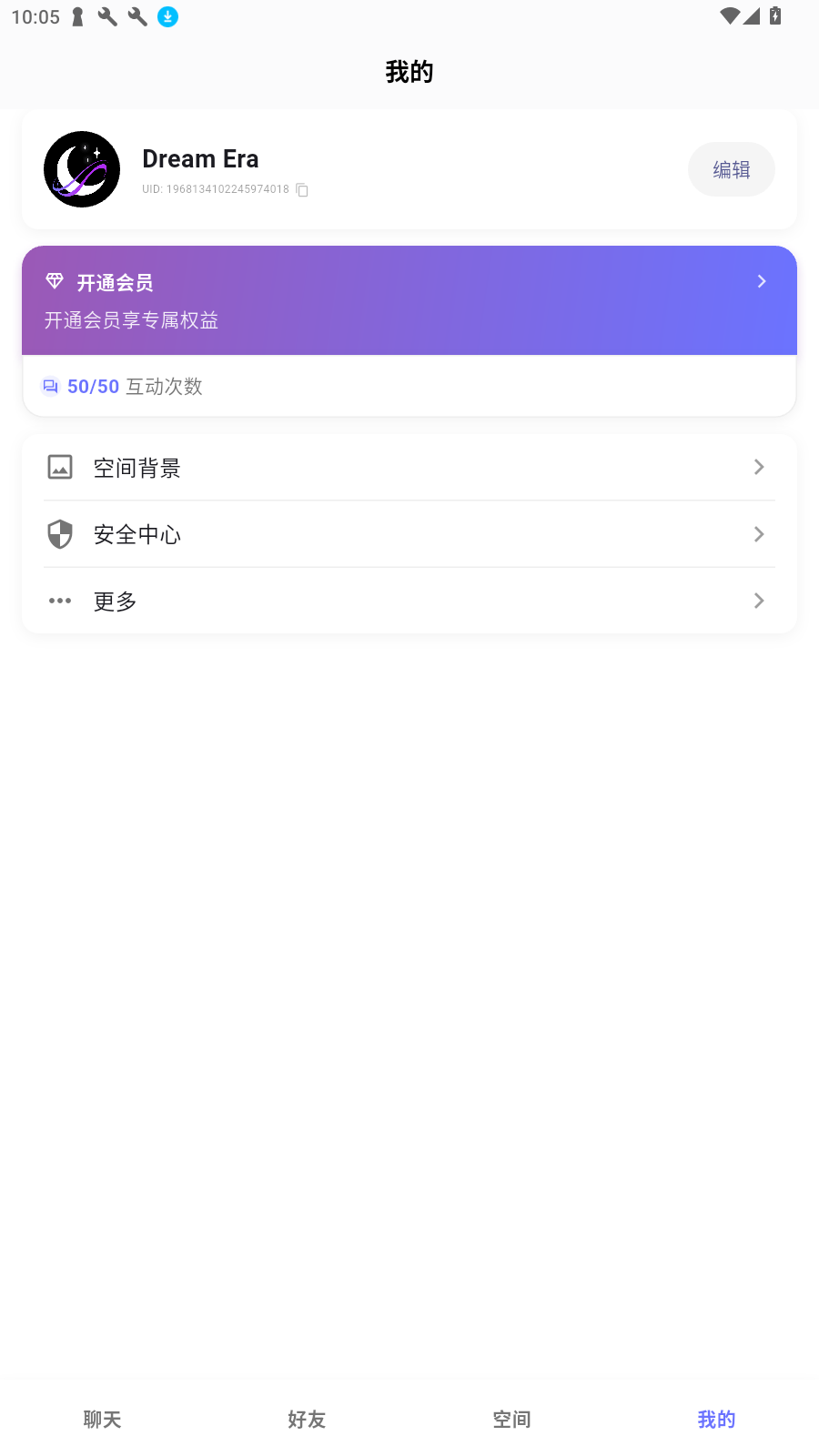The height and width of the screenshot is (1456, 819).
Task: Open 空间背景 via its right arrow
Action: point(759,467)
